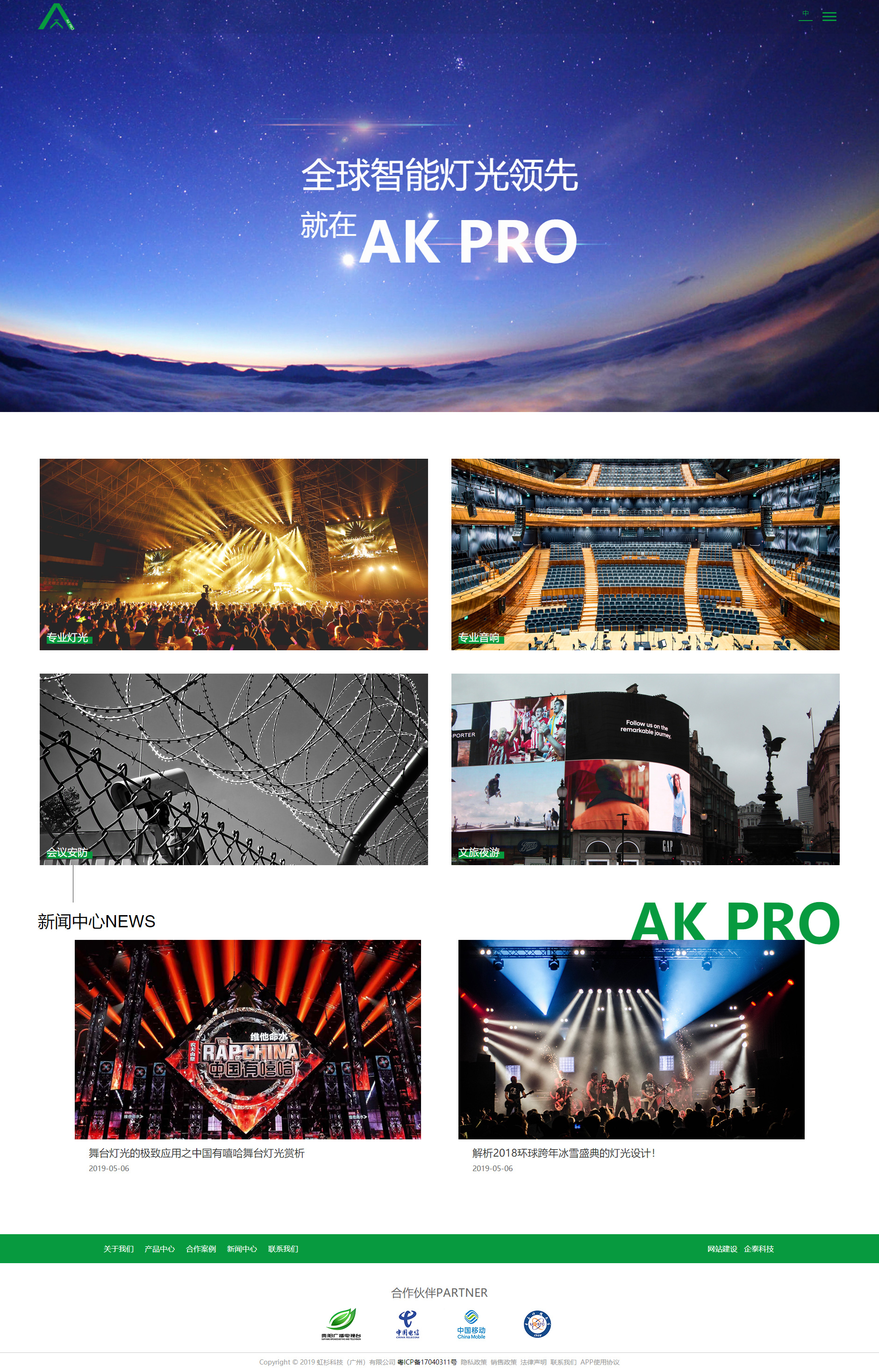Open the 粤ICP备17040311号 record link
This screenshot has width=879, height=1372.
(427, 1362)
